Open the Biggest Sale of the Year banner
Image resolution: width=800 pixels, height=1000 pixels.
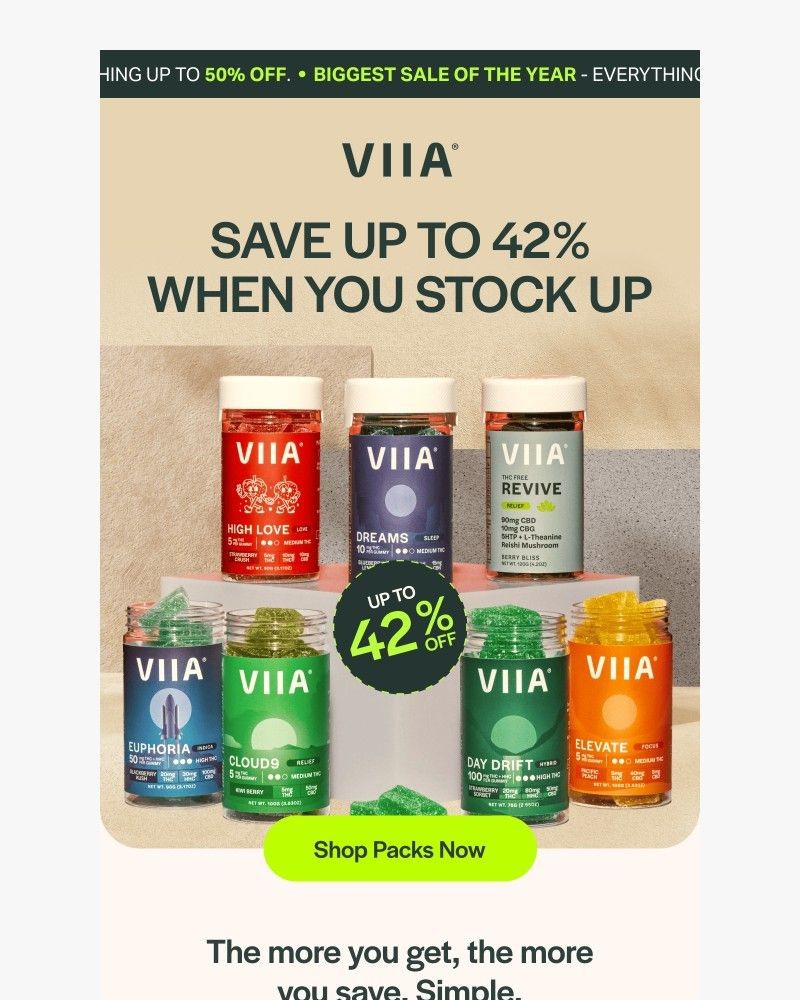click(x=400, y=74)
